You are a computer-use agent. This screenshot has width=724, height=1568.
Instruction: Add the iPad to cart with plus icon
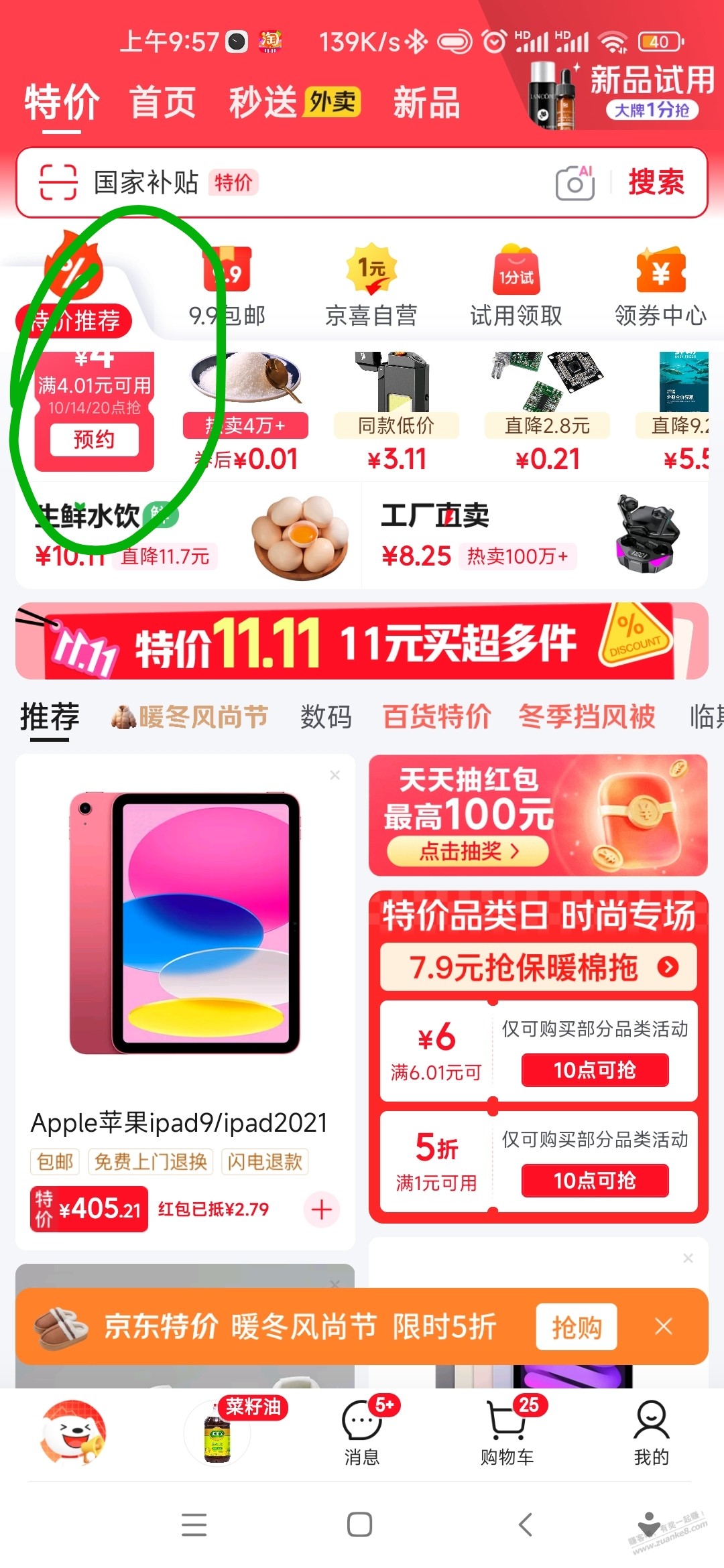click(x=322, y=1210)
